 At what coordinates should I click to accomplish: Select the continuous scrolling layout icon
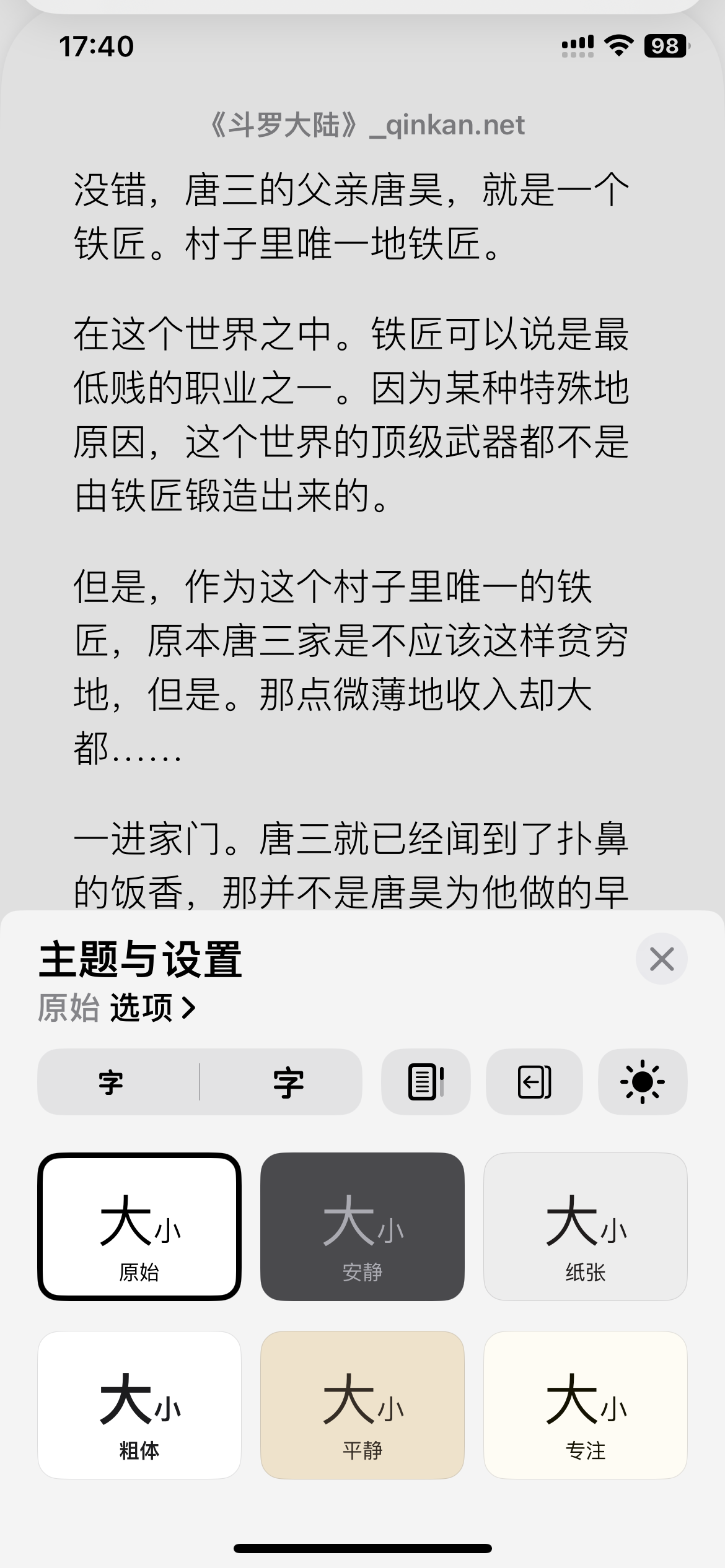click(425, 1082)
